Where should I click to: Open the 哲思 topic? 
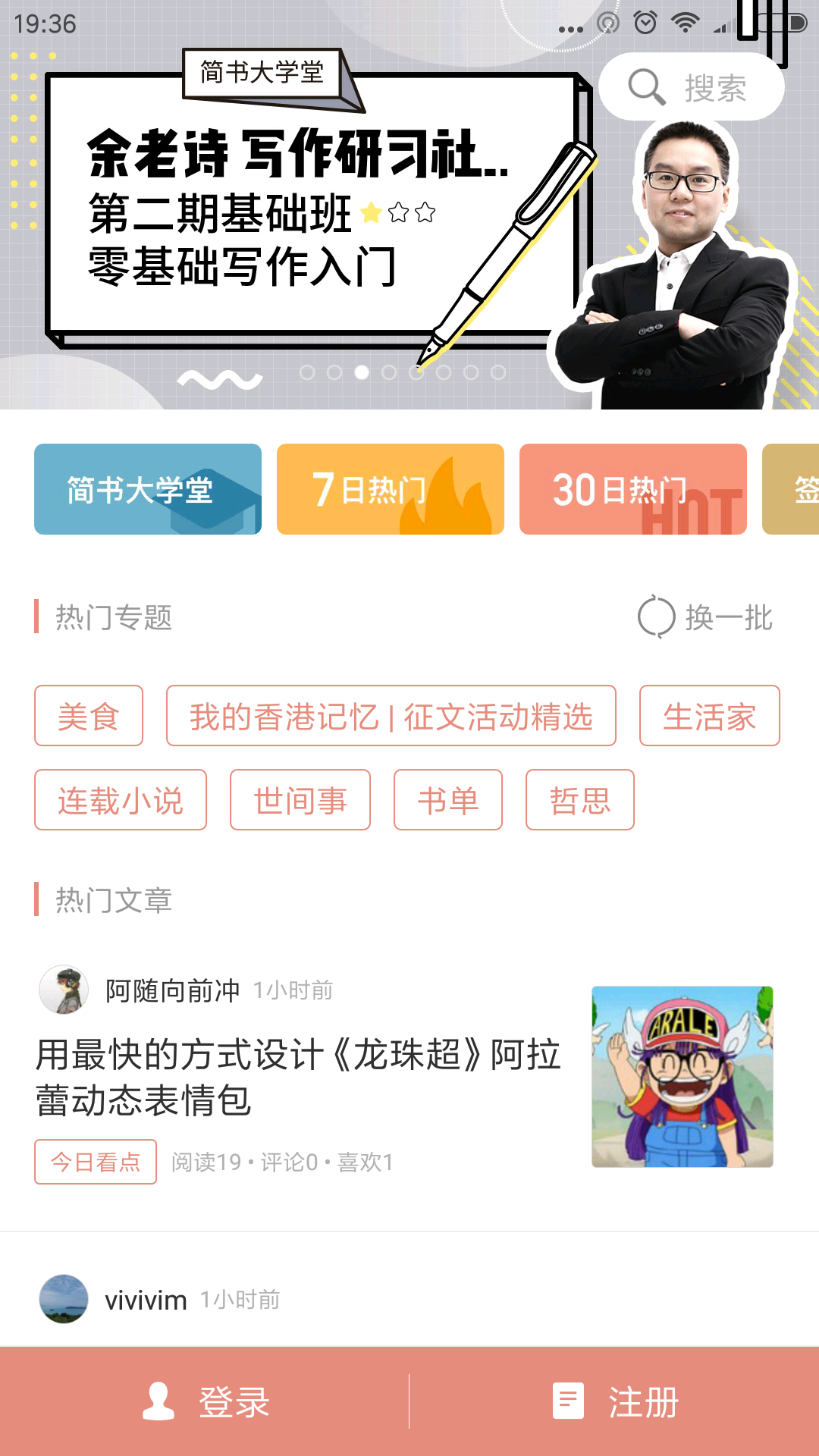click(x=580, y=800)
